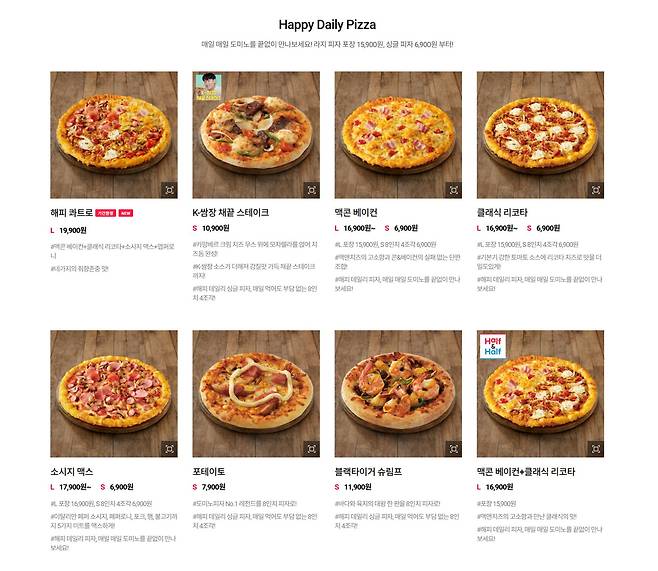Enlarge the 맥콘 베이컨 image with zoom icon
The width and height of the screenshot is (658, 571).
(x=453, y=189)
